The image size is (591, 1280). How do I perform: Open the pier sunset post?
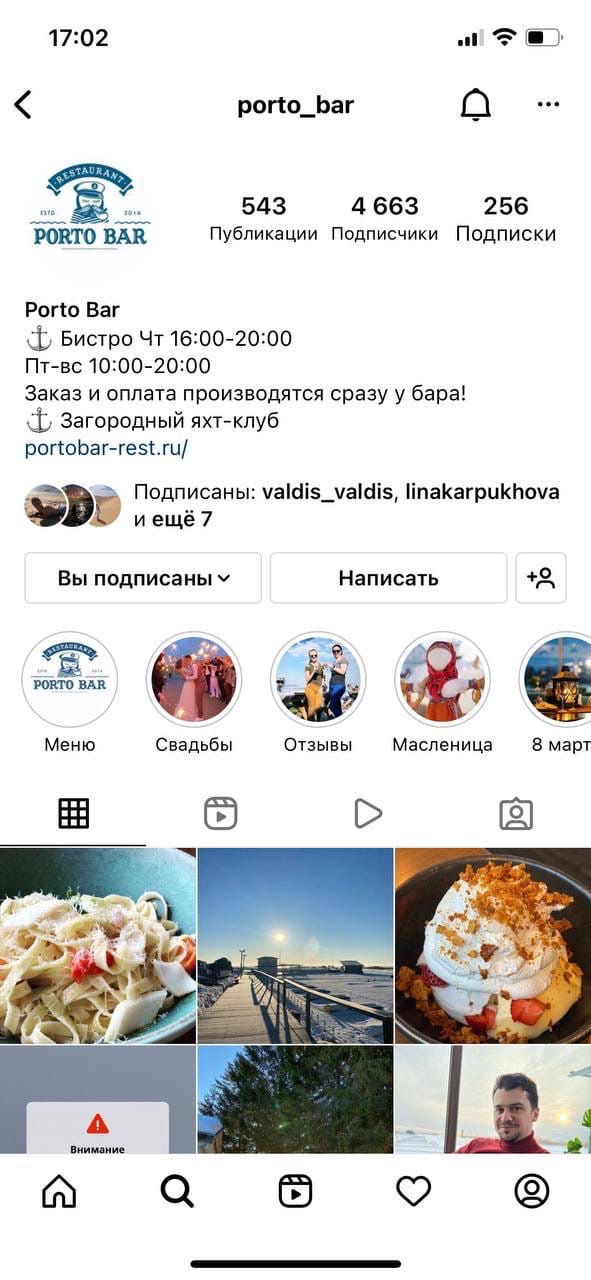295,946
